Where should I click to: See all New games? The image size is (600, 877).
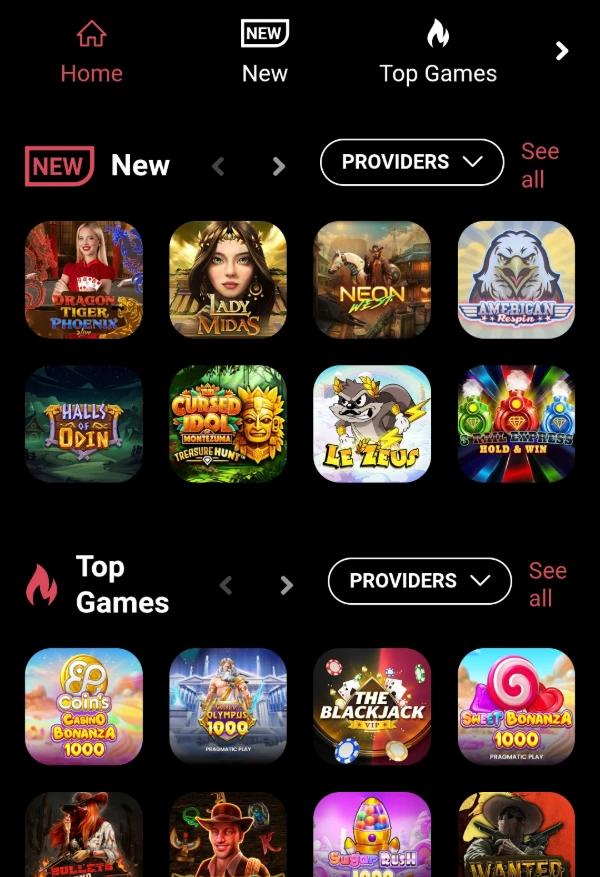pyautogui.click(x=539, y=165)
